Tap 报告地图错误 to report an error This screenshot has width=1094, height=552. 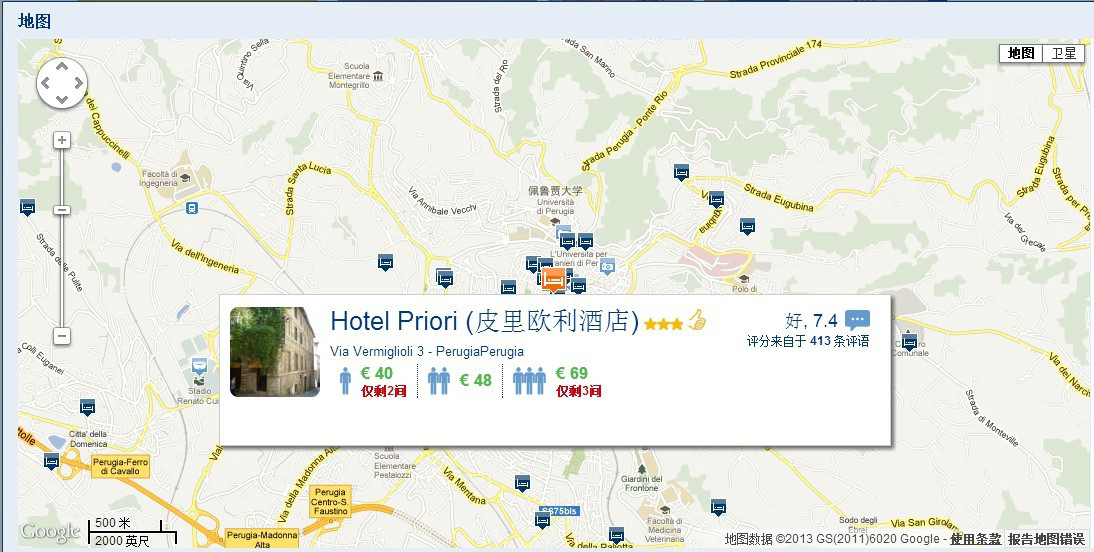click(x=1046, y=539)
